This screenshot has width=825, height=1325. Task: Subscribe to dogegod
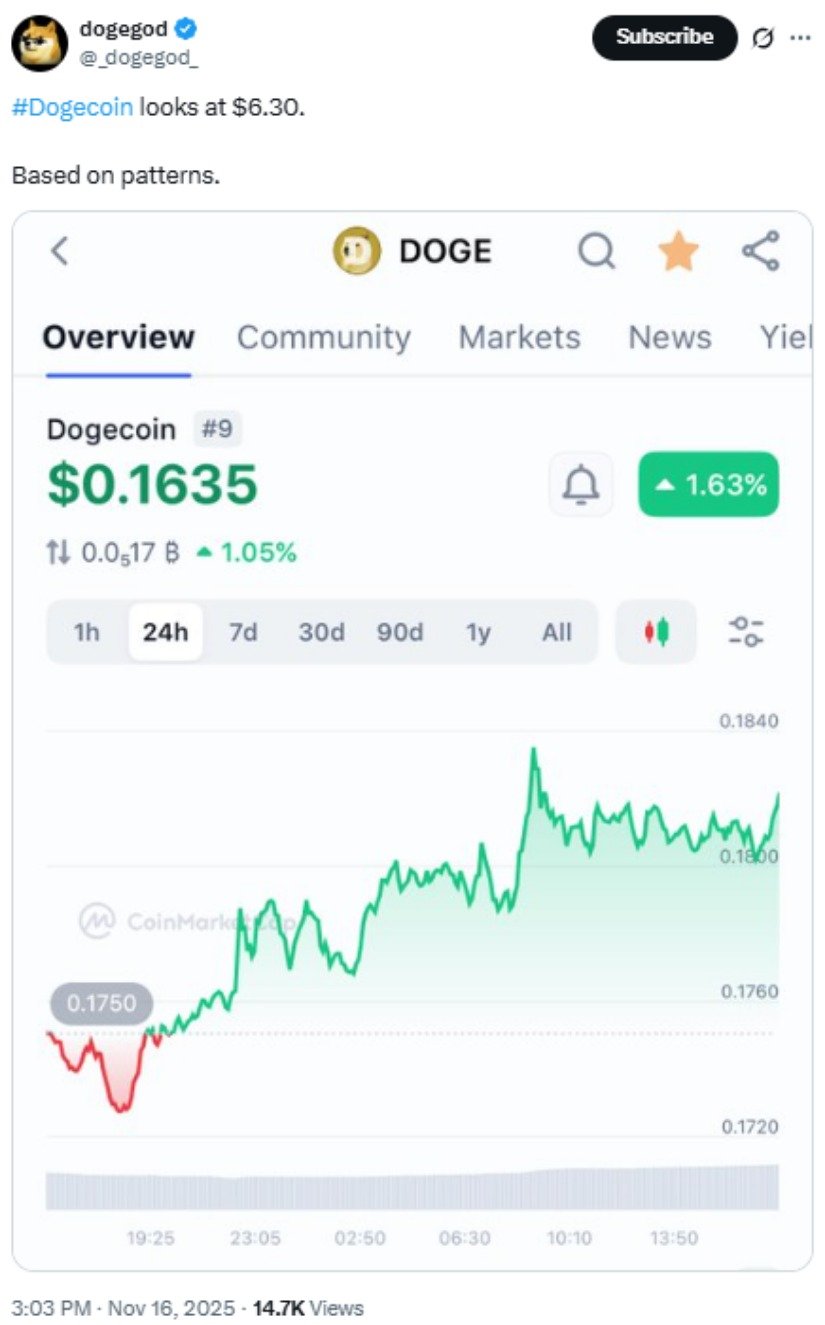click(x=664, y=37)
